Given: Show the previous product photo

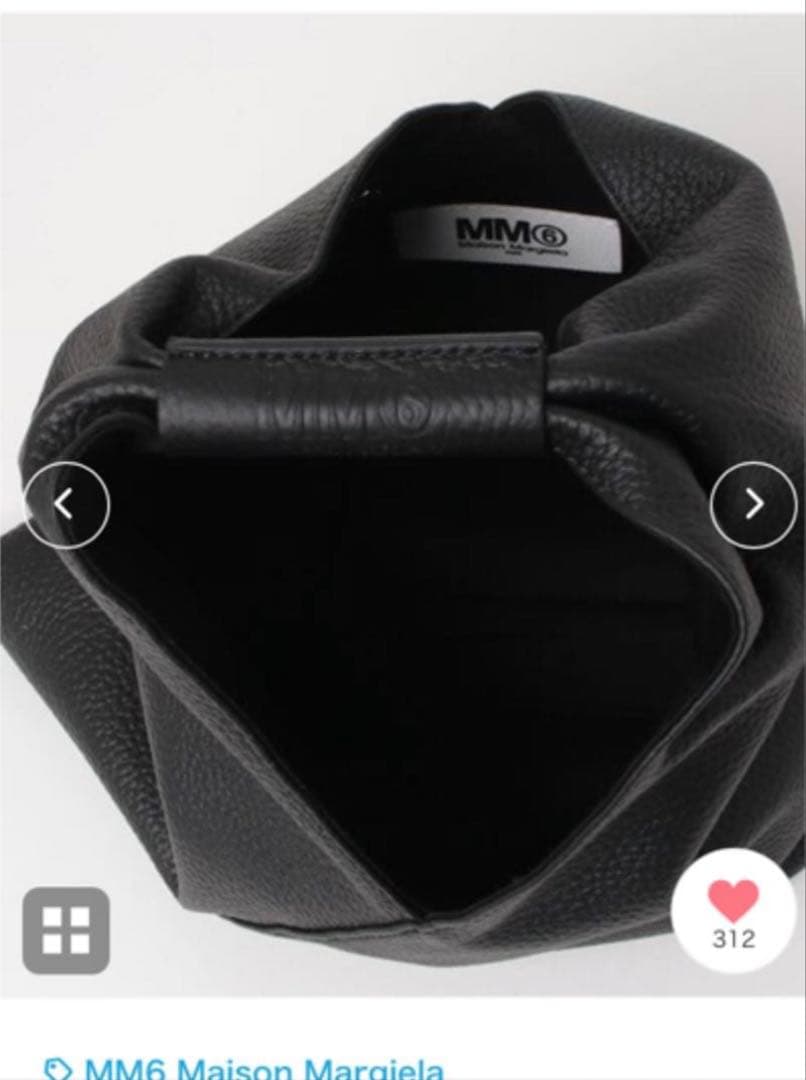Looking at the screenshot, I should coord(66,504).
